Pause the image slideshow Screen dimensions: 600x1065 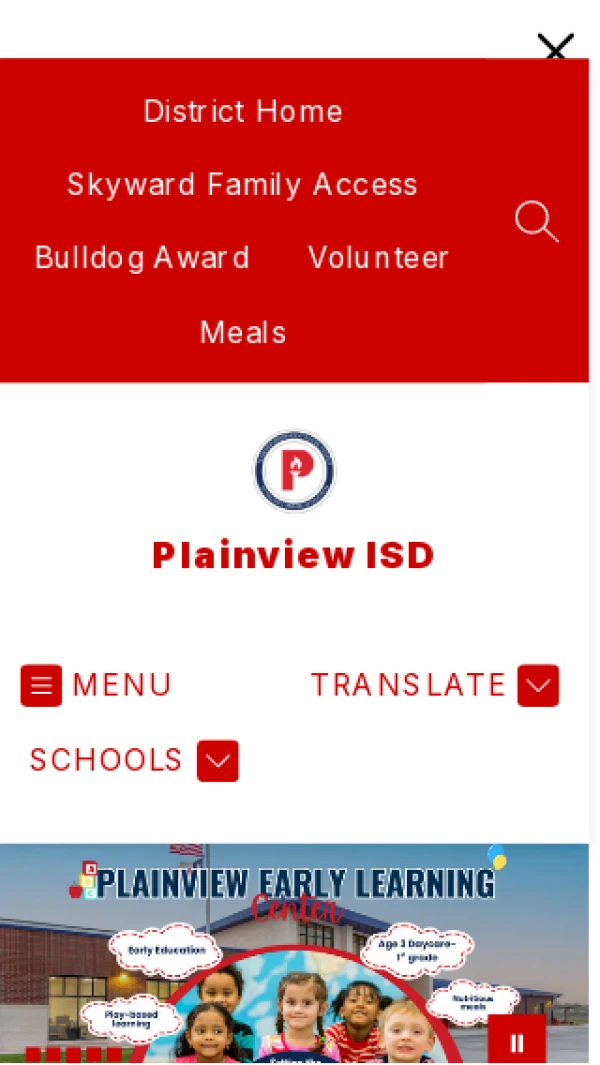click(x=517, y=1042)
